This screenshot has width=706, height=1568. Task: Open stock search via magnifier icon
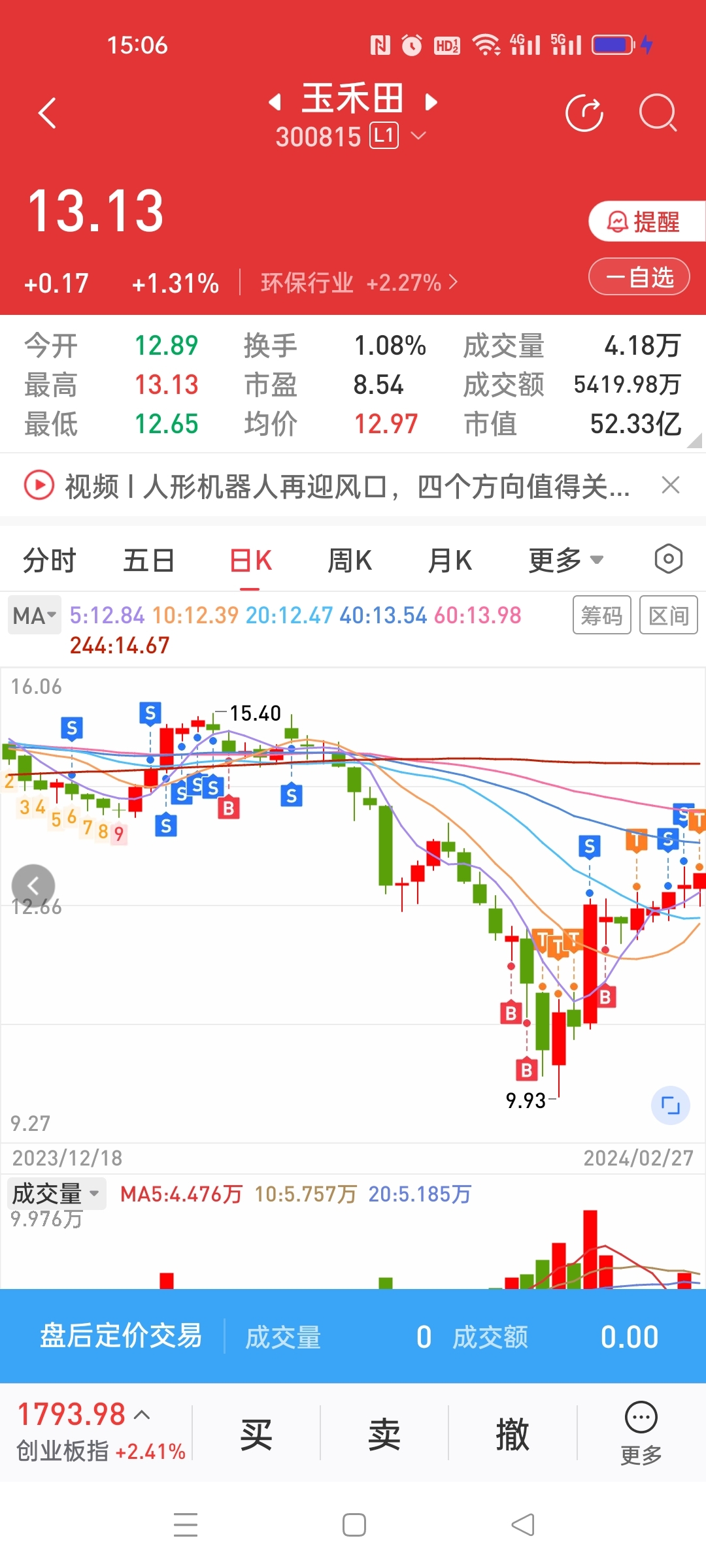(658, 112)
